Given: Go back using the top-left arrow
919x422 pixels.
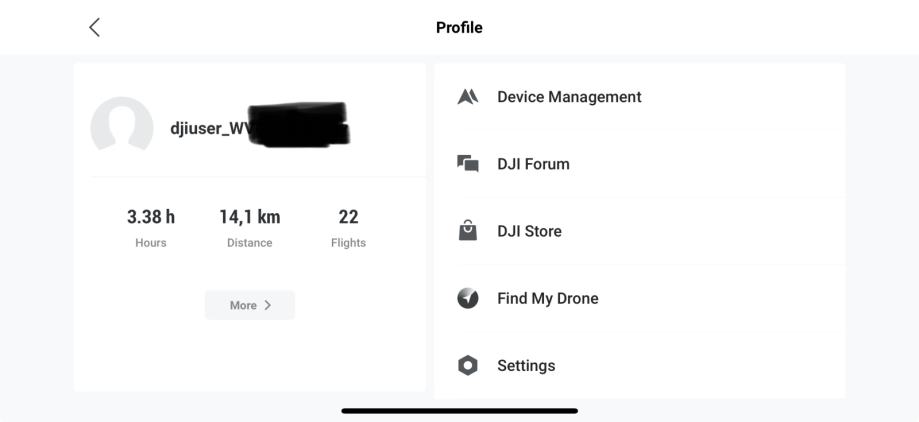Looking at the screenshot, I should pyautogui.click(x=94, y=28).
